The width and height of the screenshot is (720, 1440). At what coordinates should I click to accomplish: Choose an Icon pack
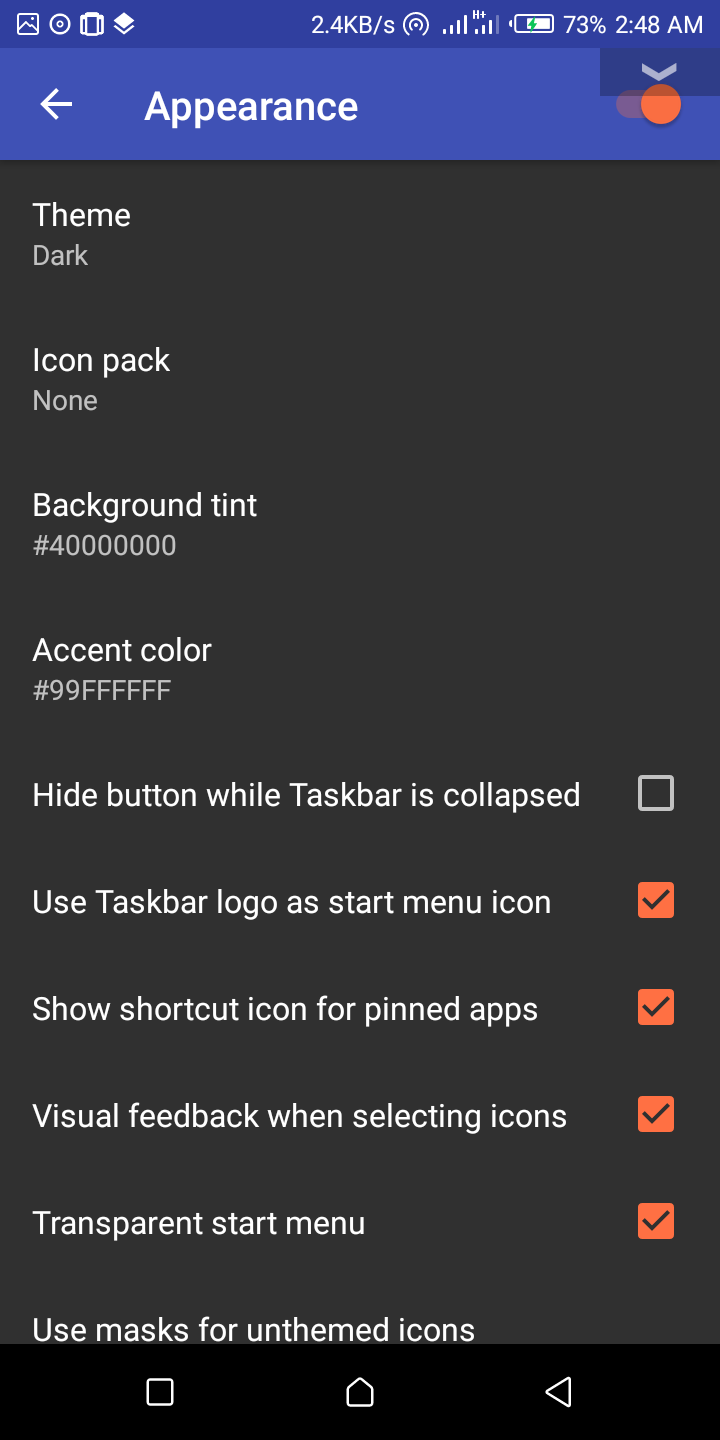coord(360,379)
